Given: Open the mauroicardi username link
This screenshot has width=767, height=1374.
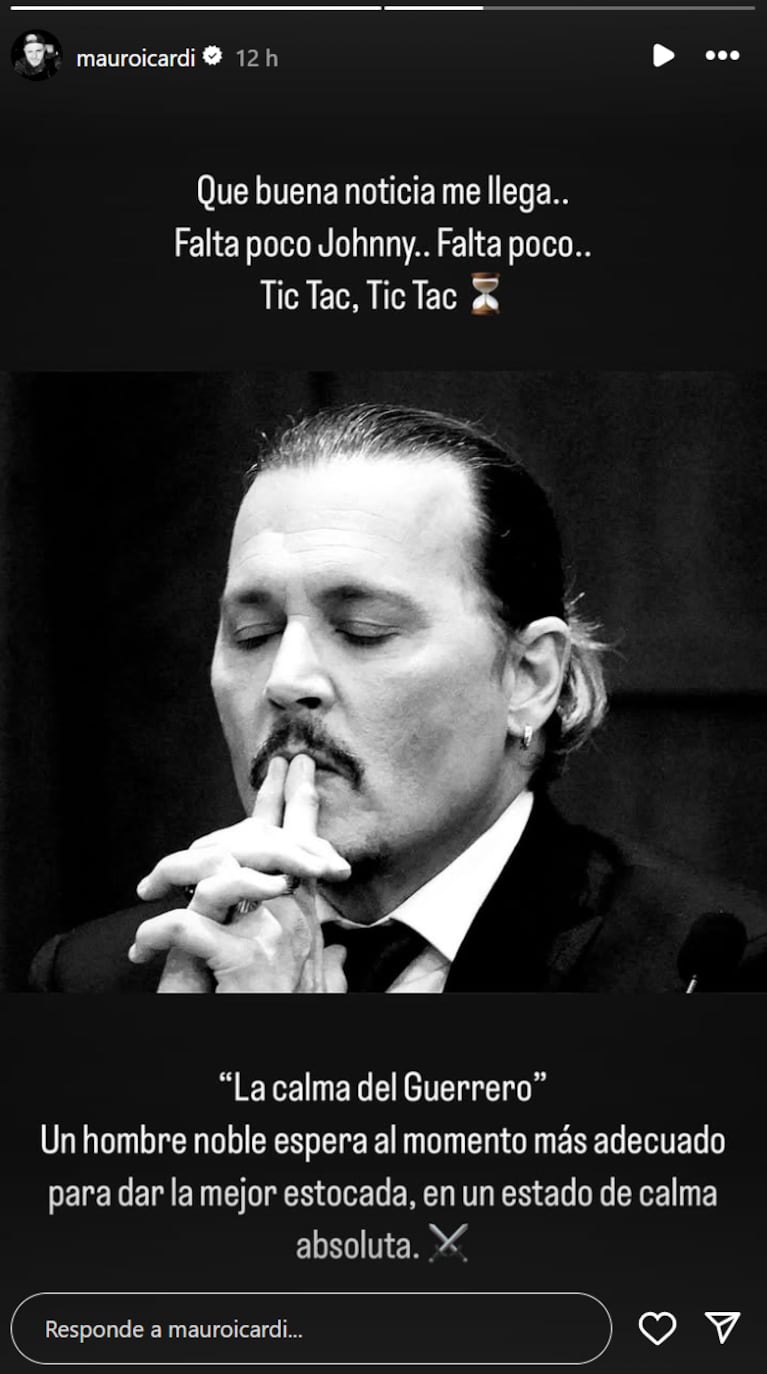Looking at the screenshot, I should 136,58.
